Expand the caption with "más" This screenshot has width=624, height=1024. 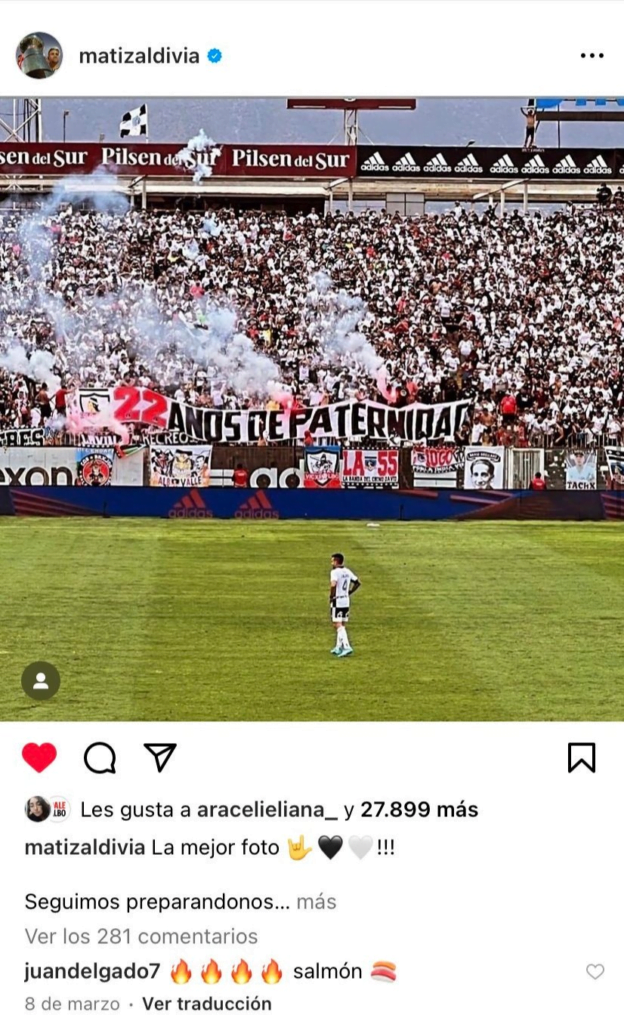tap(316, 902)
